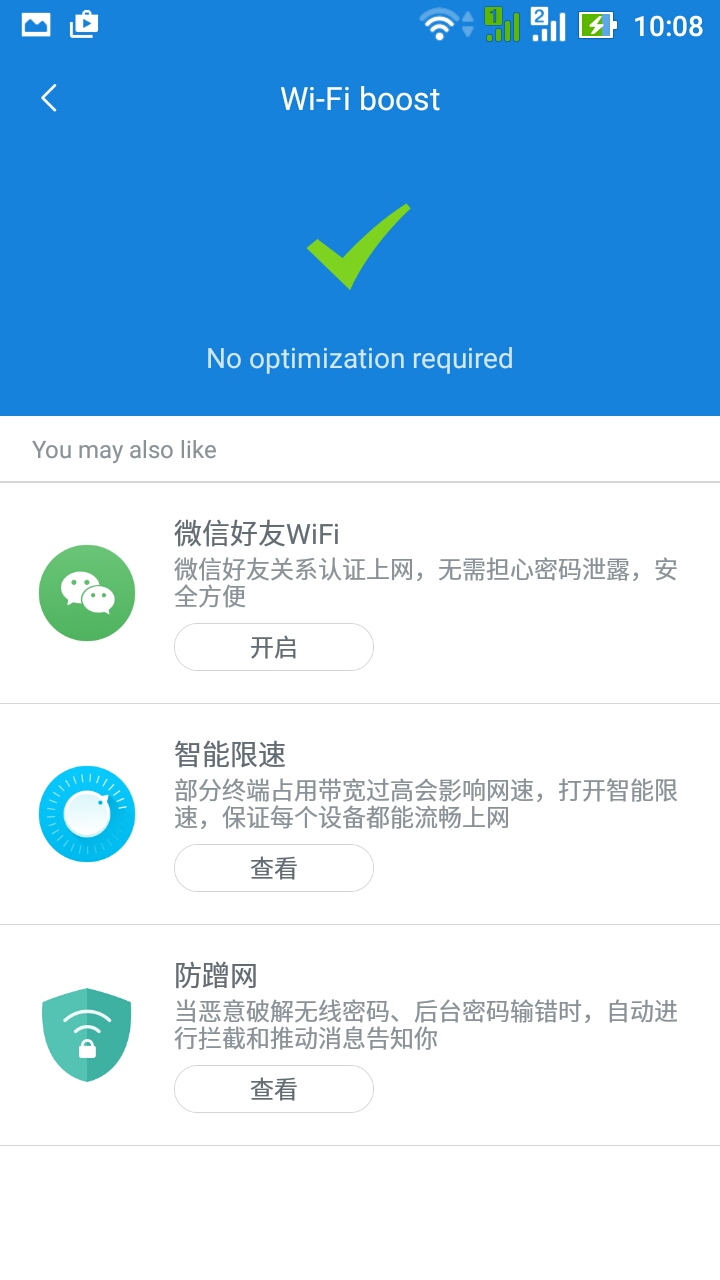Tap 查看 under 防蹭网

coord(274,1089)
